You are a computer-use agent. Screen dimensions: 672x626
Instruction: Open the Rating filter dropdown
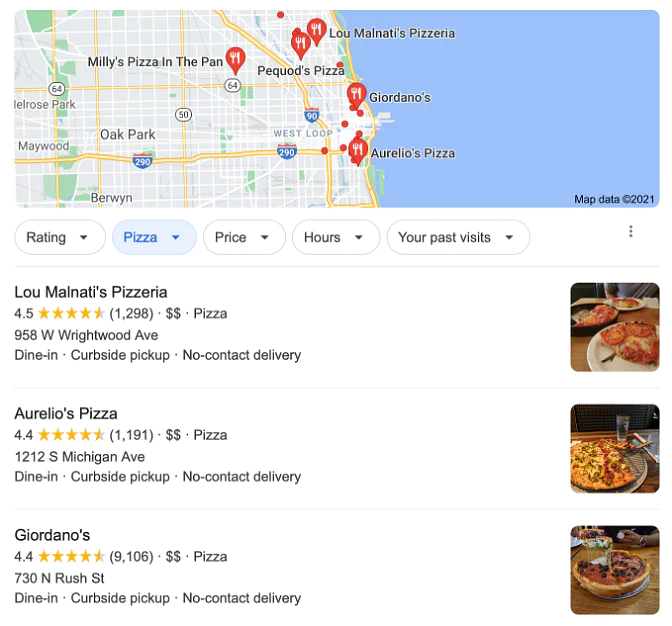click(x=60, y=237)
